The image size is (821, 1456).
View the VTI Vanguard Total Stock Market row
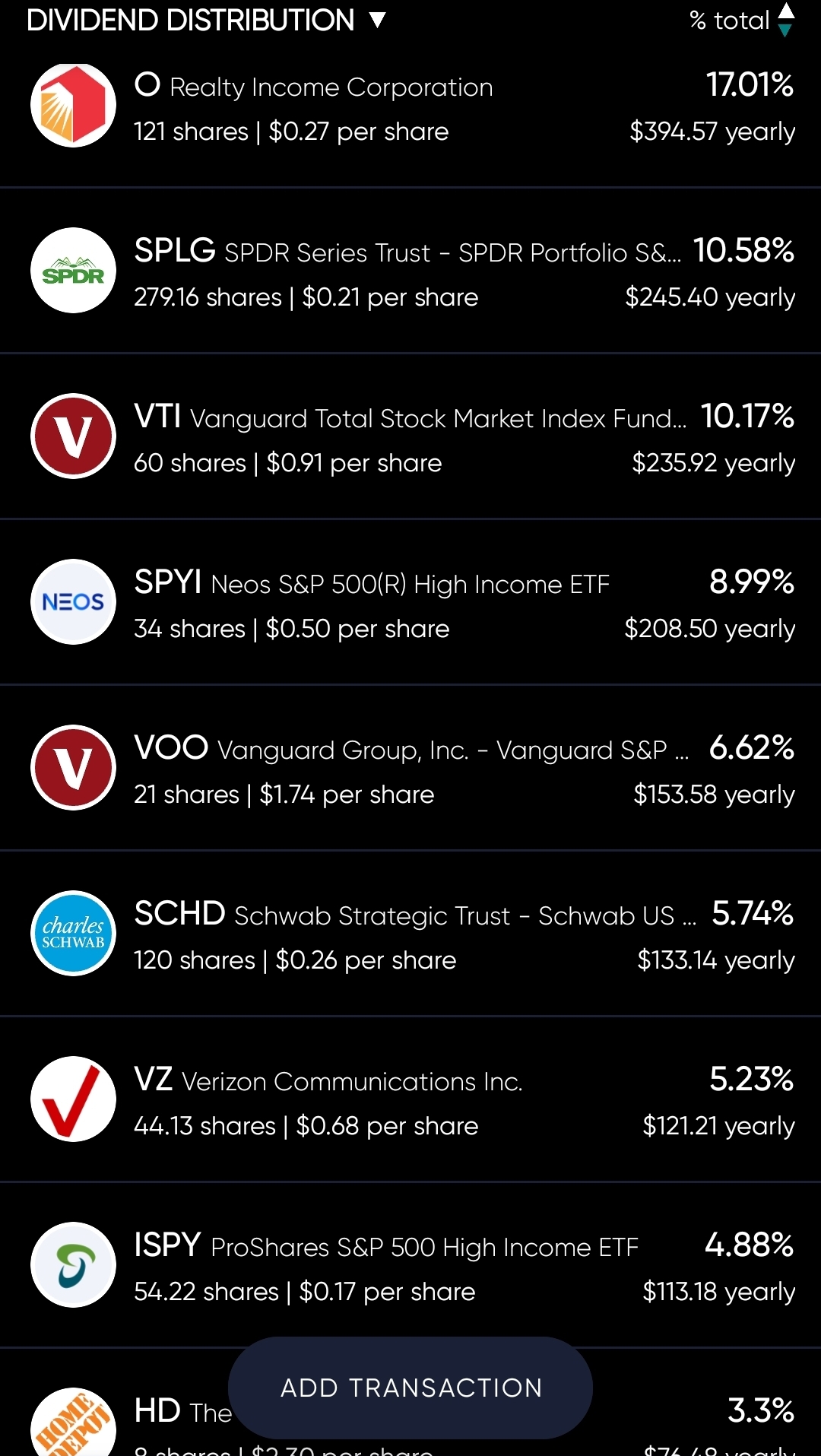[410, 437]
